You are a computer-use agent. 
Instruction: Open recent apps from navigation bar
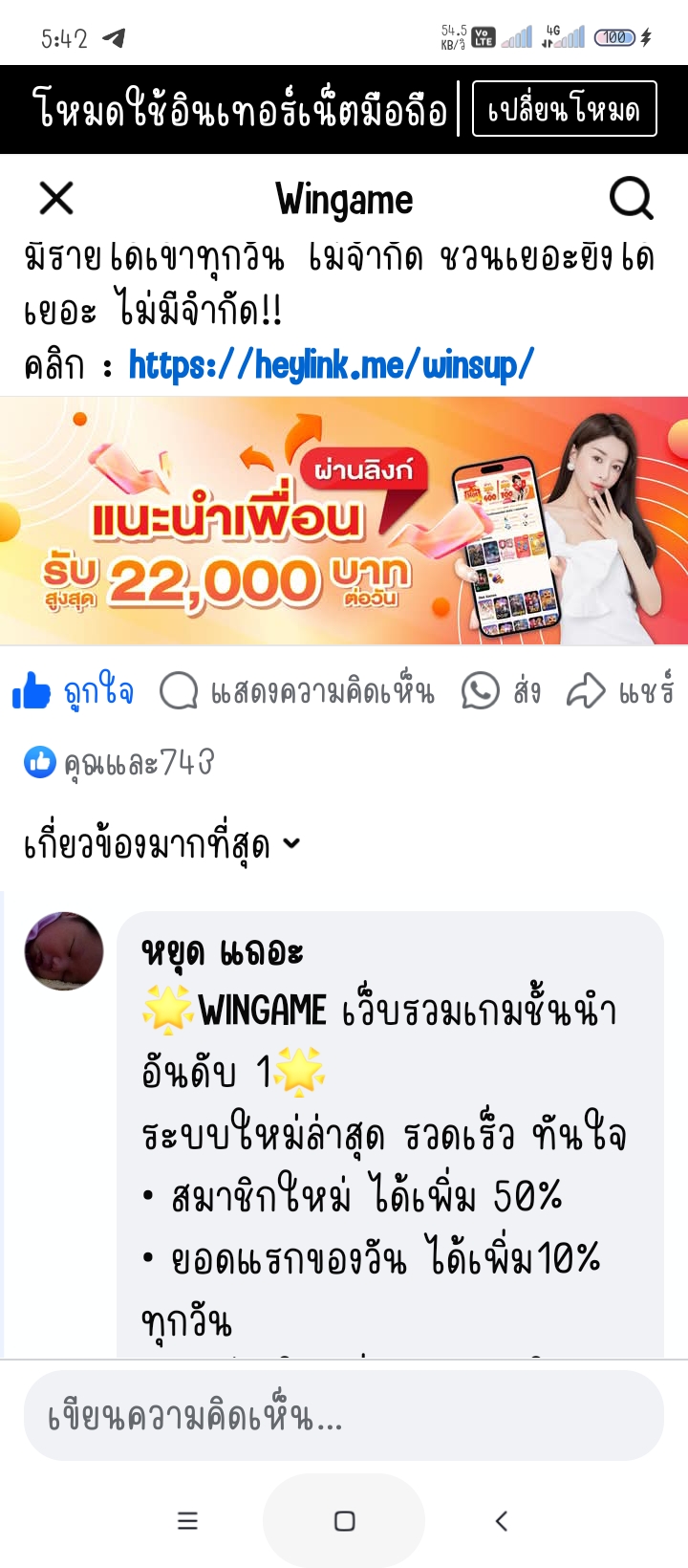click(187, 1521)
